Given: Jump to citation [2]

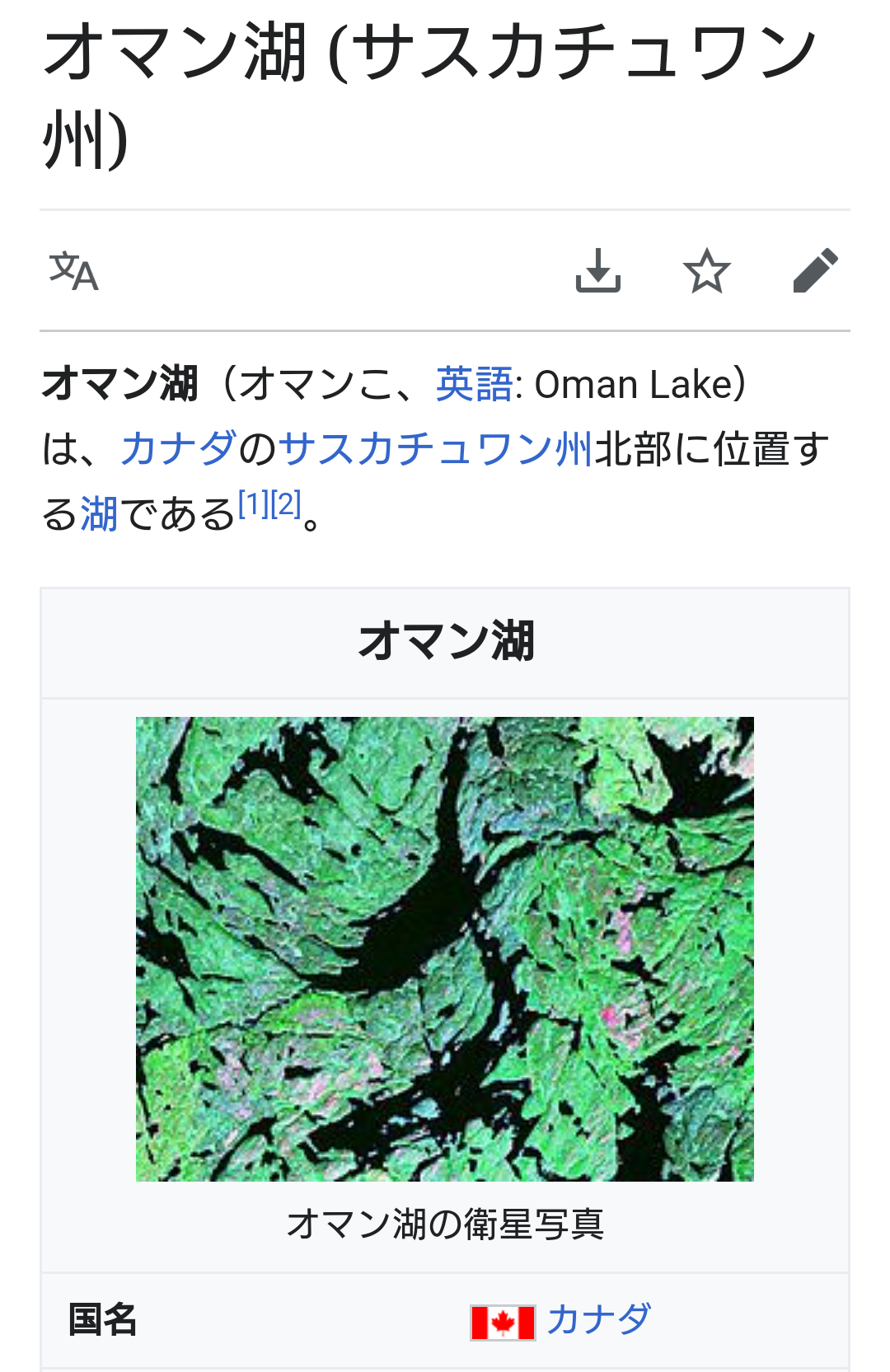Looking at the screenshot, I should click(286, 503).
